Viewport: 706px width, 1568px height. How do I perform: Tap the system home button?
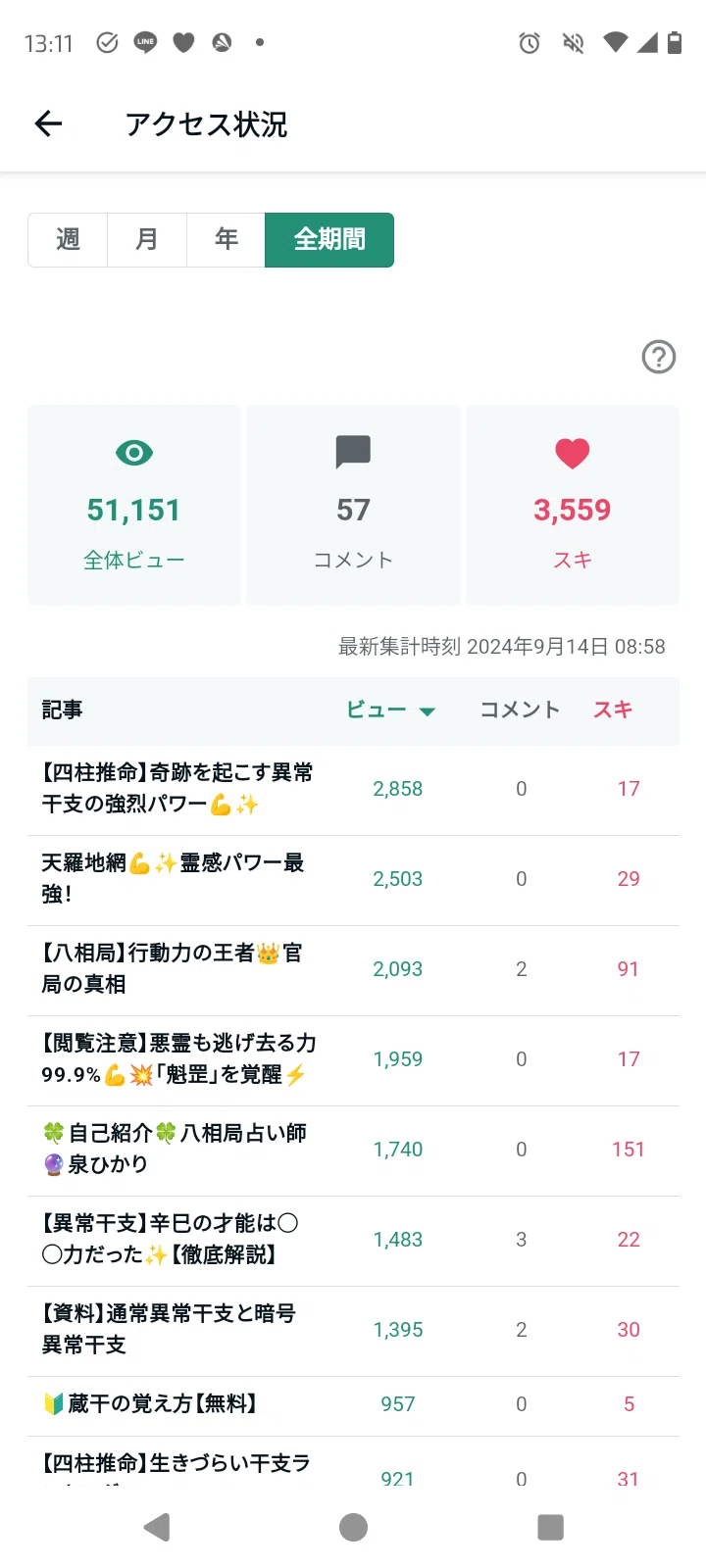pos(353,1527)
